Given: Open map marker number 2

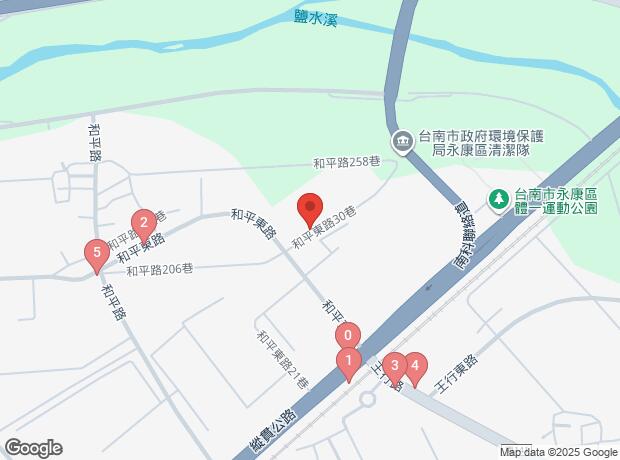Looking at the screenshot, I should click(144, 223).
